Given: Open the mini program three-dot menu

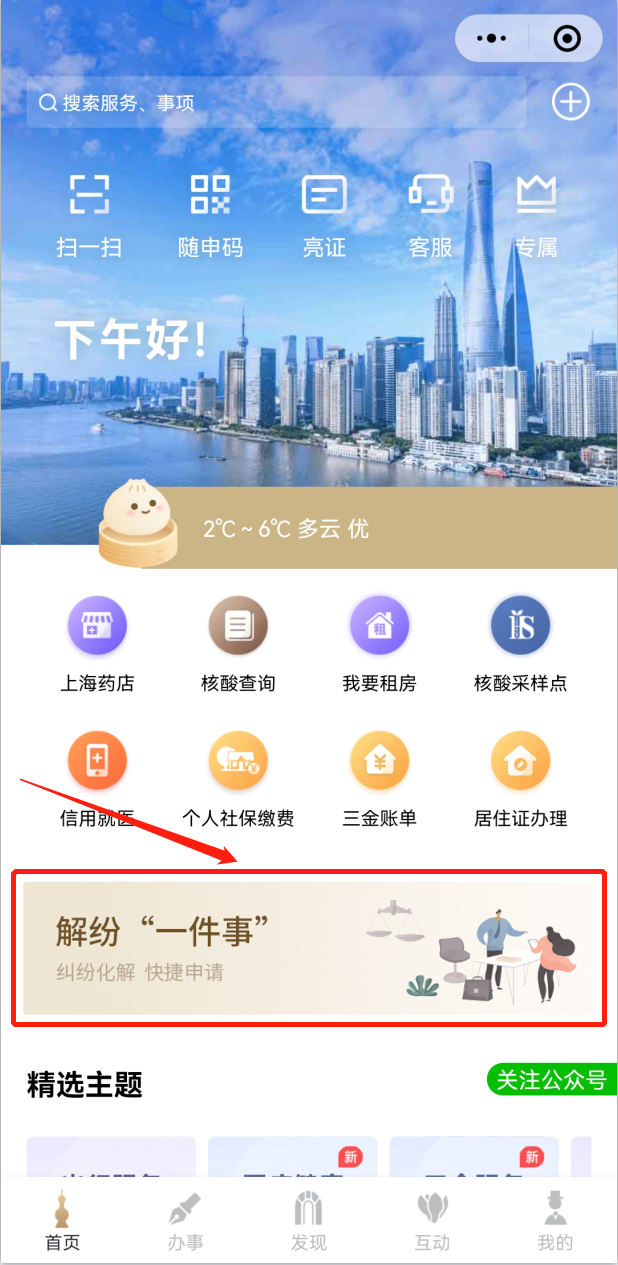Looking at the screenshot, I should (492, 39).
